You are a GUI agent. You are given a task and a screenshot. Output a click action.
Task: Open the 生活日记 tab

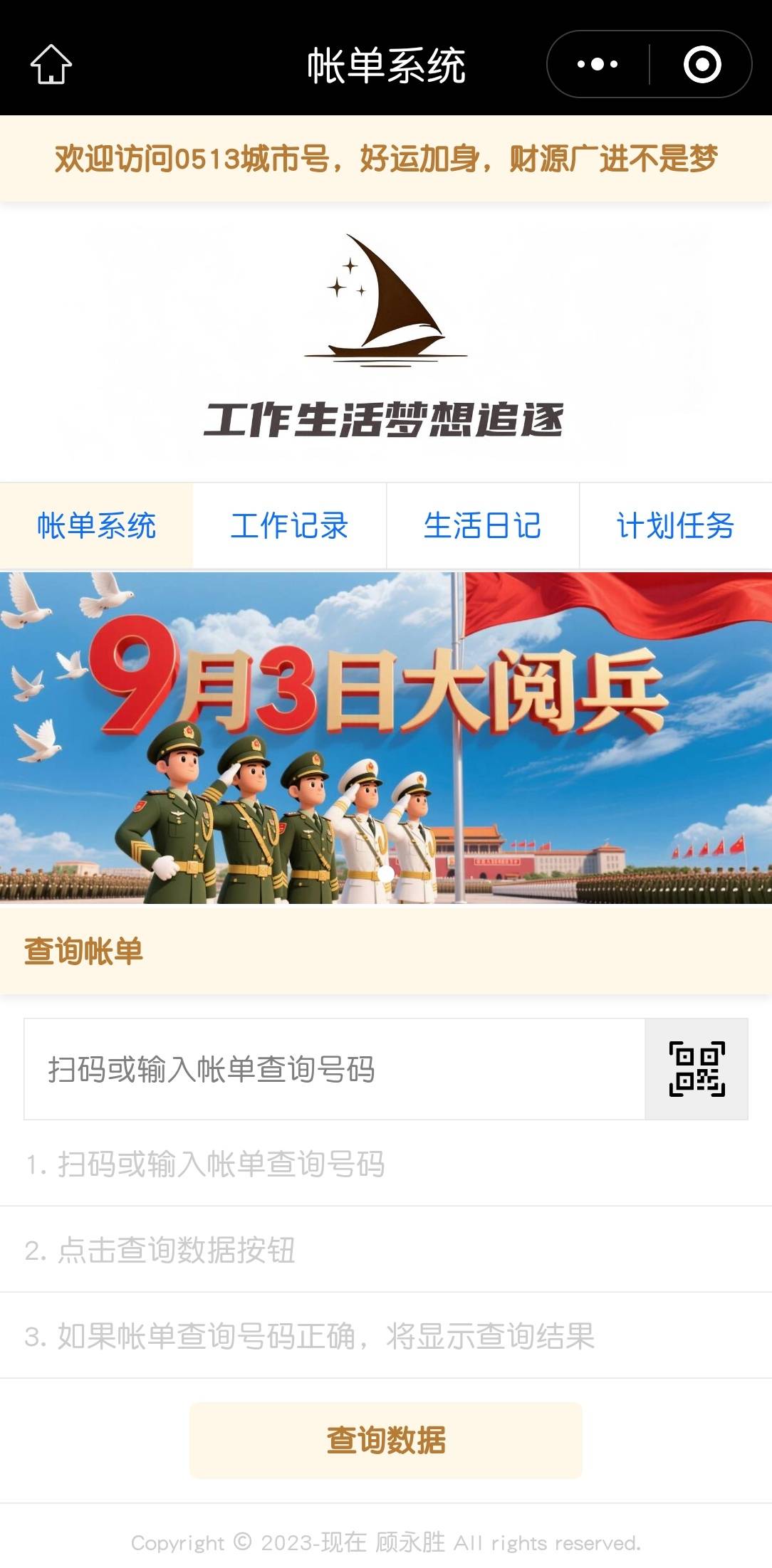pyautogui.click(x=483, y=524)
